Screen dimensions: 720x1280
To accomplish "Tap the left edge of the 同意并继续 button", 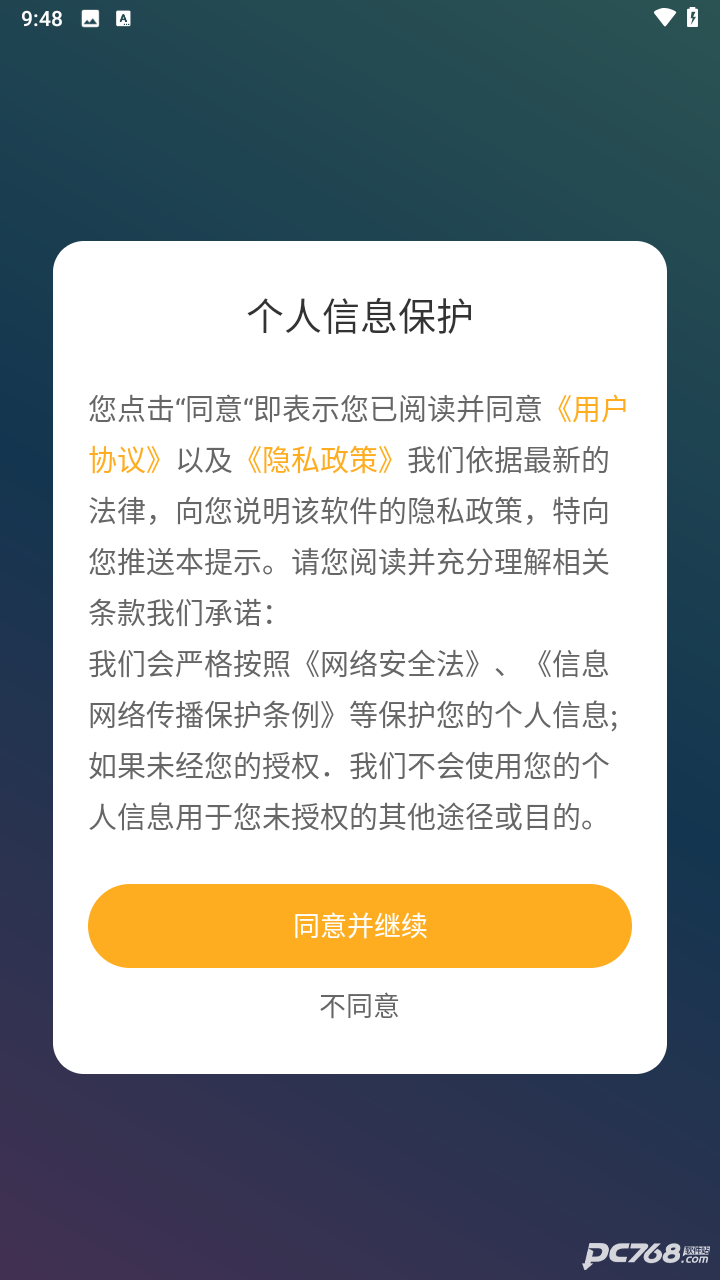I will pos(110,926).
